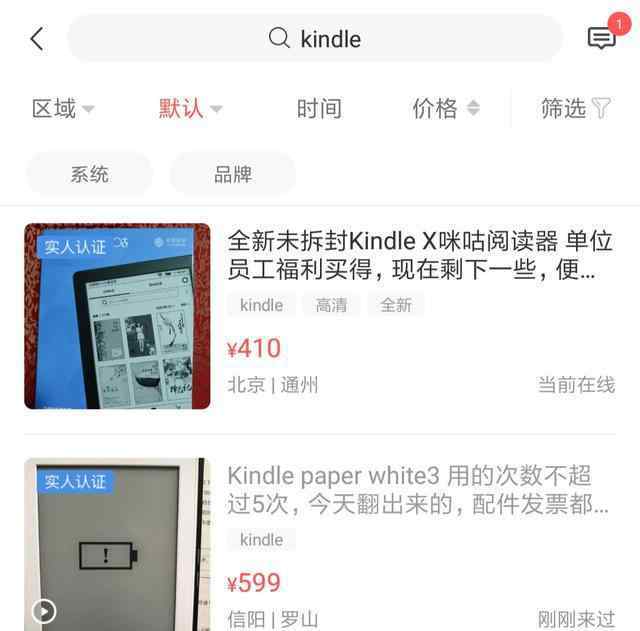Expand the 区域 region dropdown
640x631 pixels.
[63, 109]
